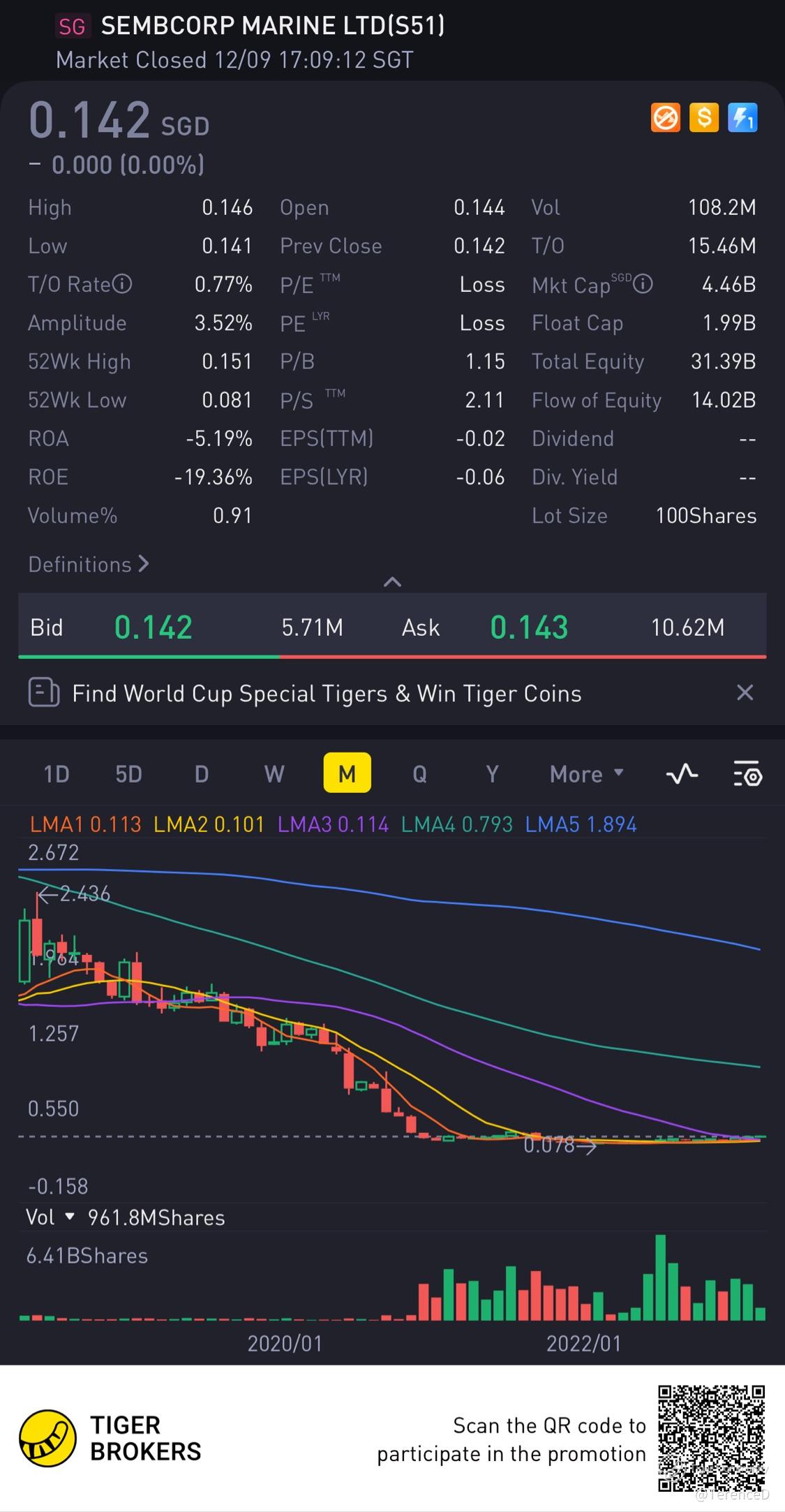View the quarterly Q chart
This screenshot has width=785, height=1512.
pos(419,774)
